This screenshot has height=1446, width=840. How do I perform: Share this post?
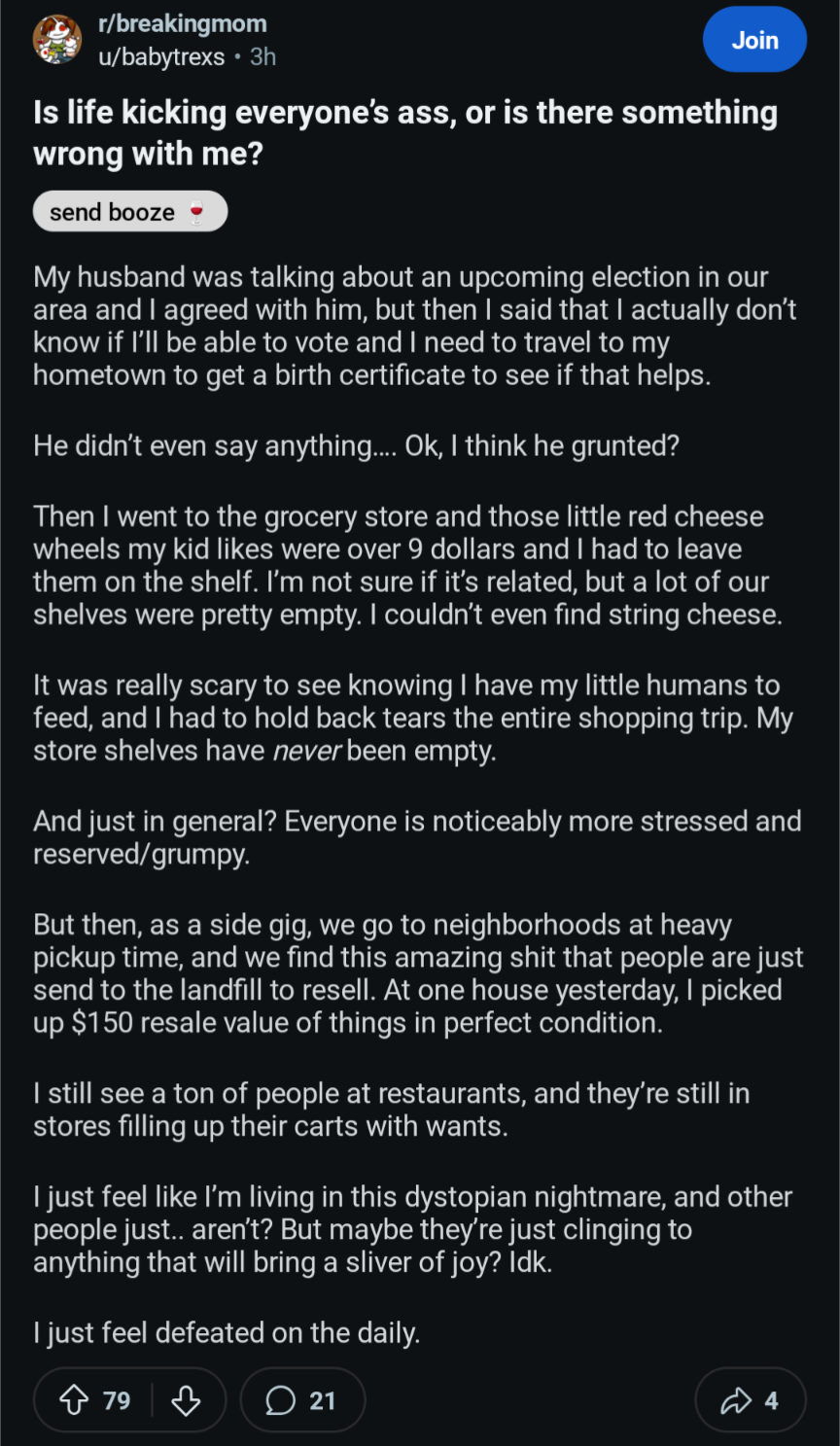click(x=751, y=1400)
